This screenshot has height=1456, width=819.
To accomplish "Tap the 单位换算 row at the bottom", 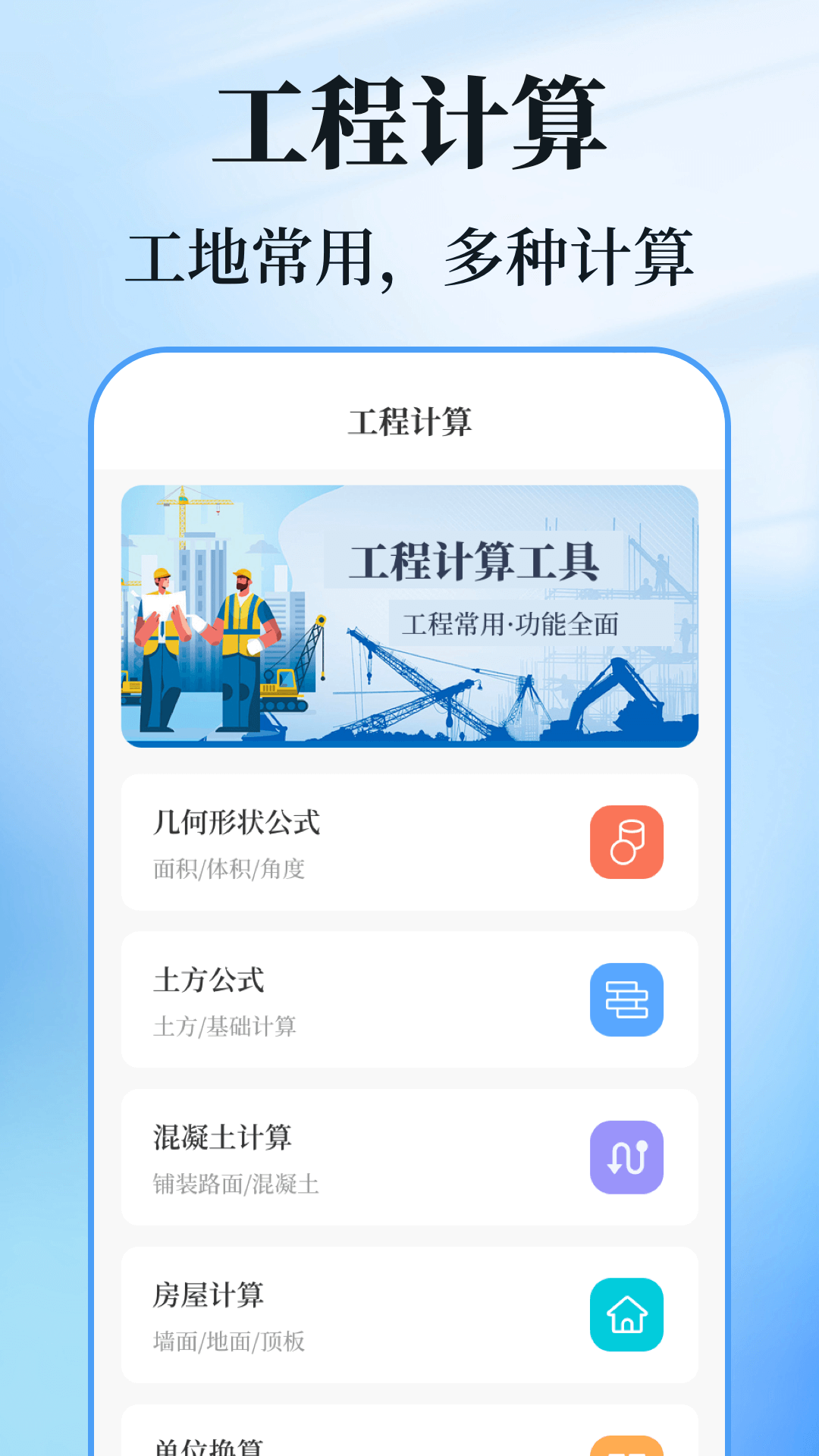I will (409, 1445).
